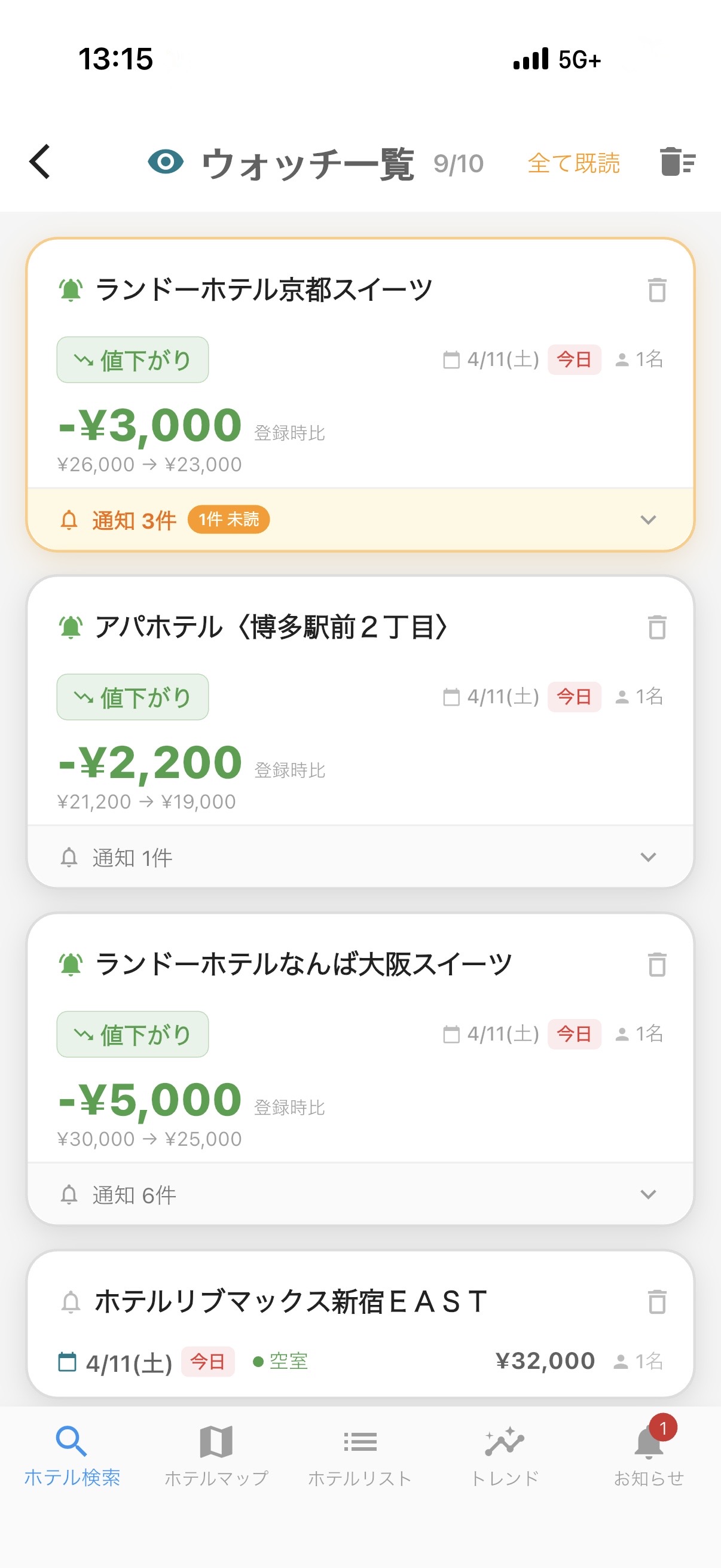Delete the アパホテル watch with its trash icon
Screen dimensions: 721x1568
pos(656,629)
